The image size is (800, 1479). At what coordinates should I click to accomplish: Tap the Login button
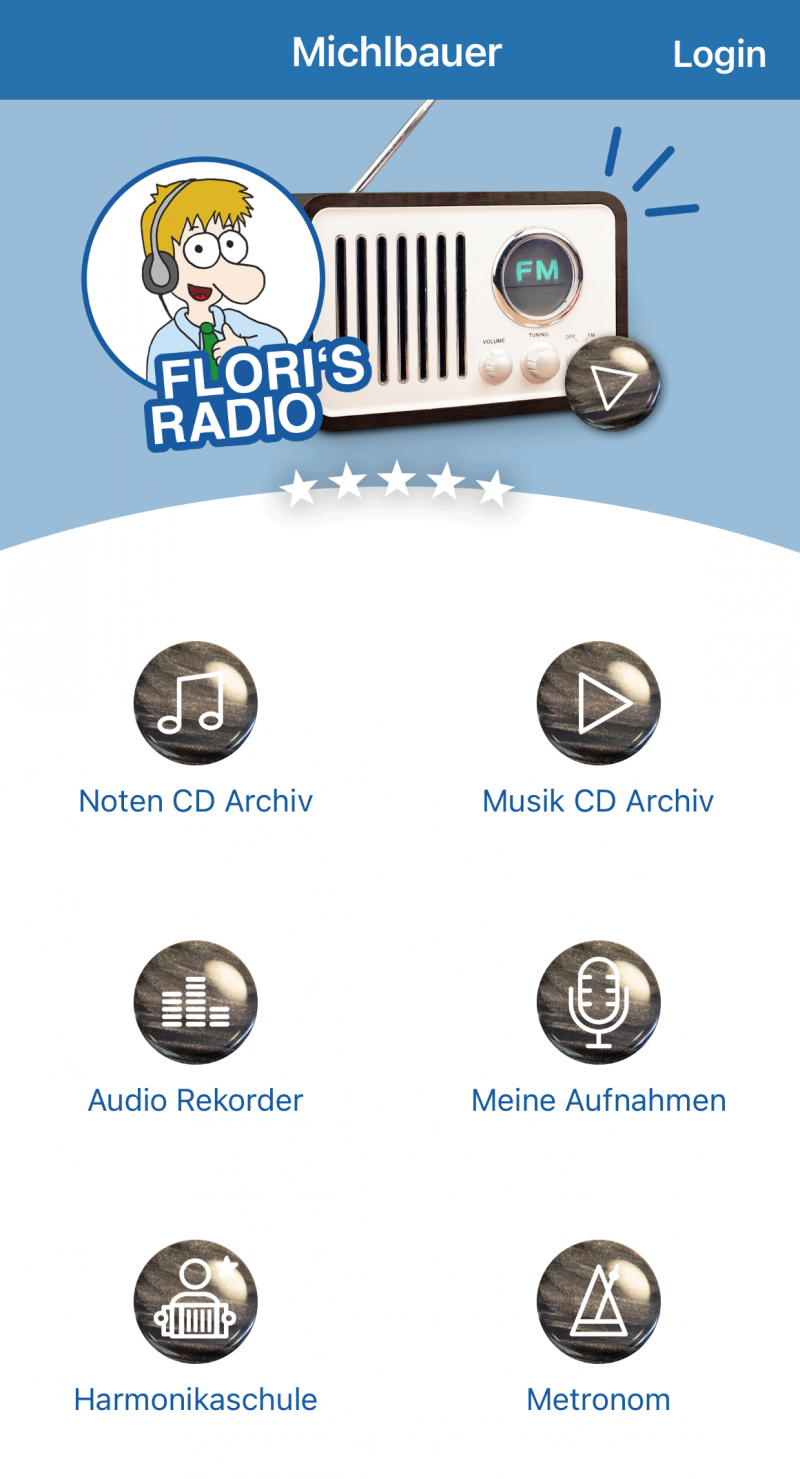tap(719, 54)
